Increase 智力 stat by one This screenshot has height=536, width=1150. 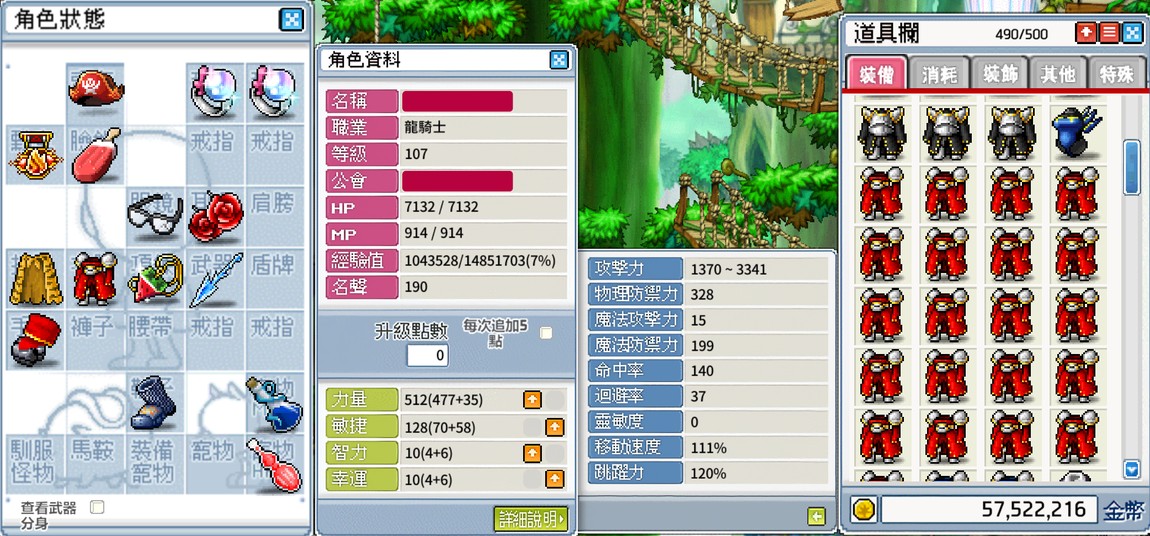(x=533, y=453)
